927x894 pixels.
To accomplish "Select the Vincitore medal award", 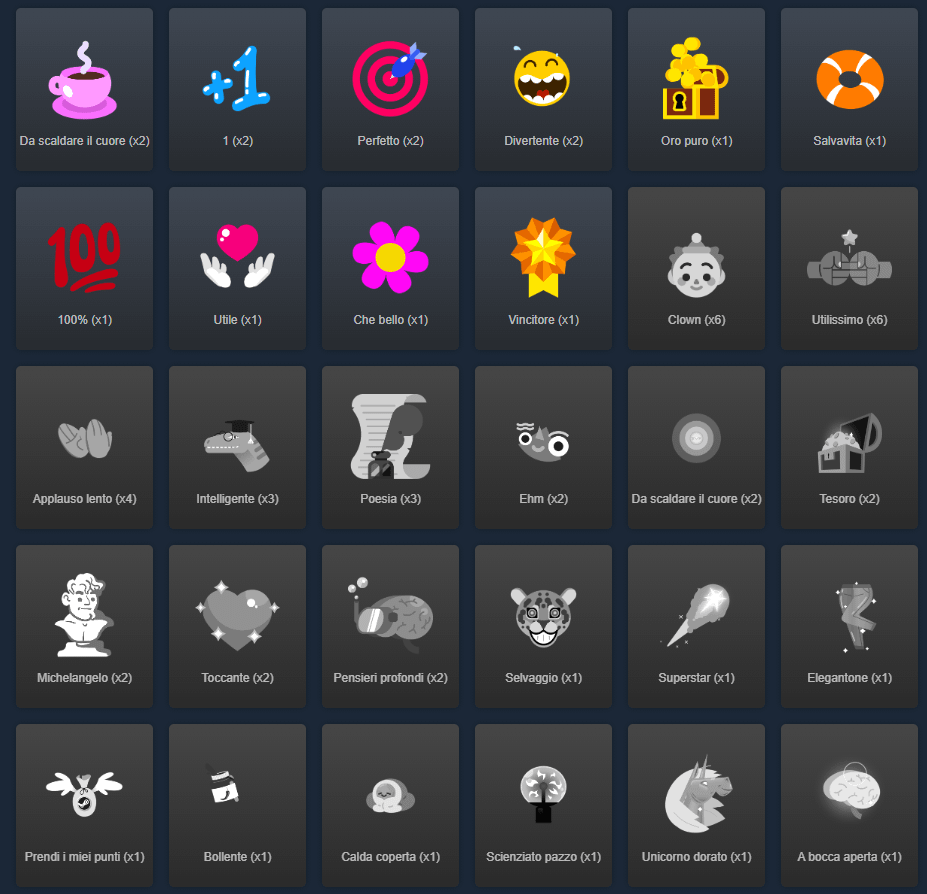I will point(543,268).
